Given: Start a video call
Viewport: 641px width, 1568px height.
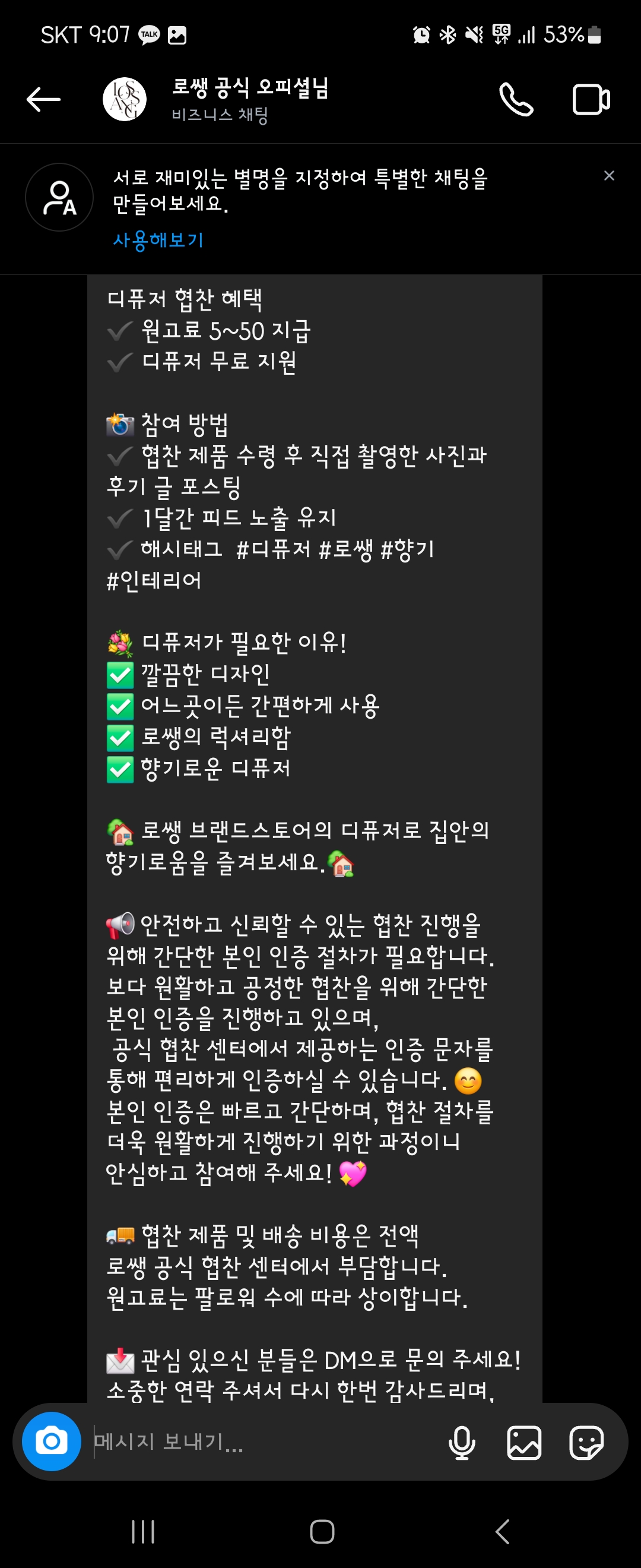Looking at the screenshot, I should (x=591, y=99).
